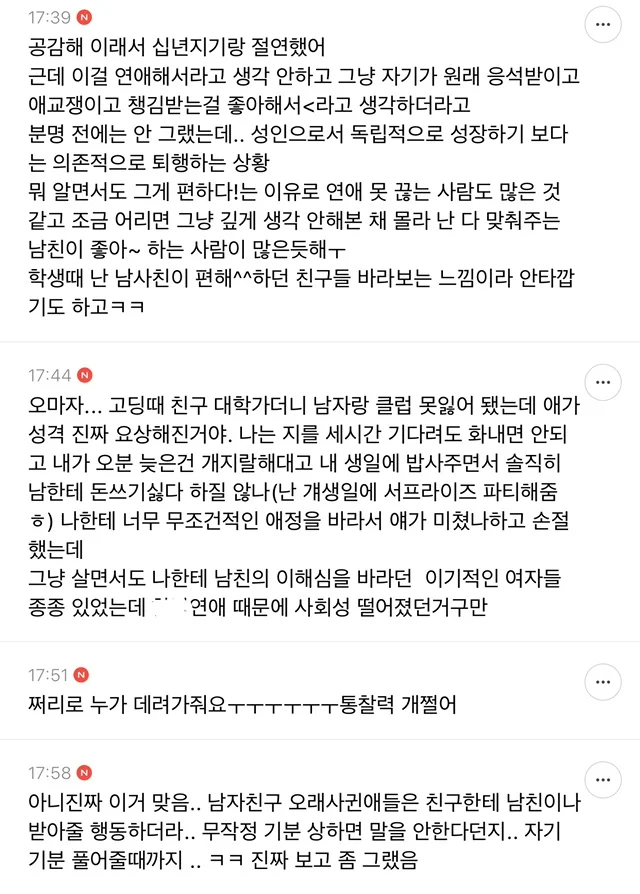Tap the three-dot menu of the 17:51 comment
Viewport: 640px width, 894px height.
tap(603, 682)
